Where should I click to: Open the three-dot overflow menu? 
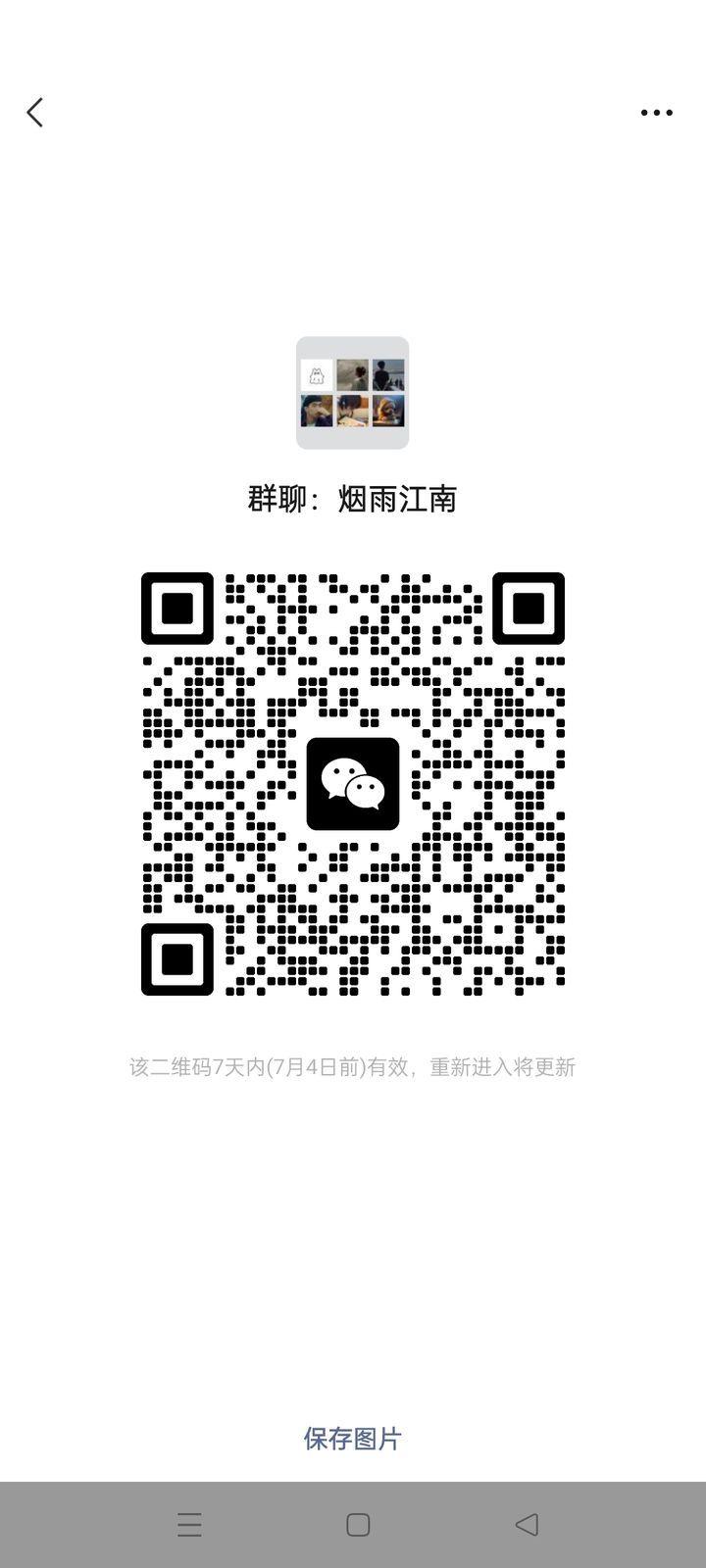click(656, 113)
